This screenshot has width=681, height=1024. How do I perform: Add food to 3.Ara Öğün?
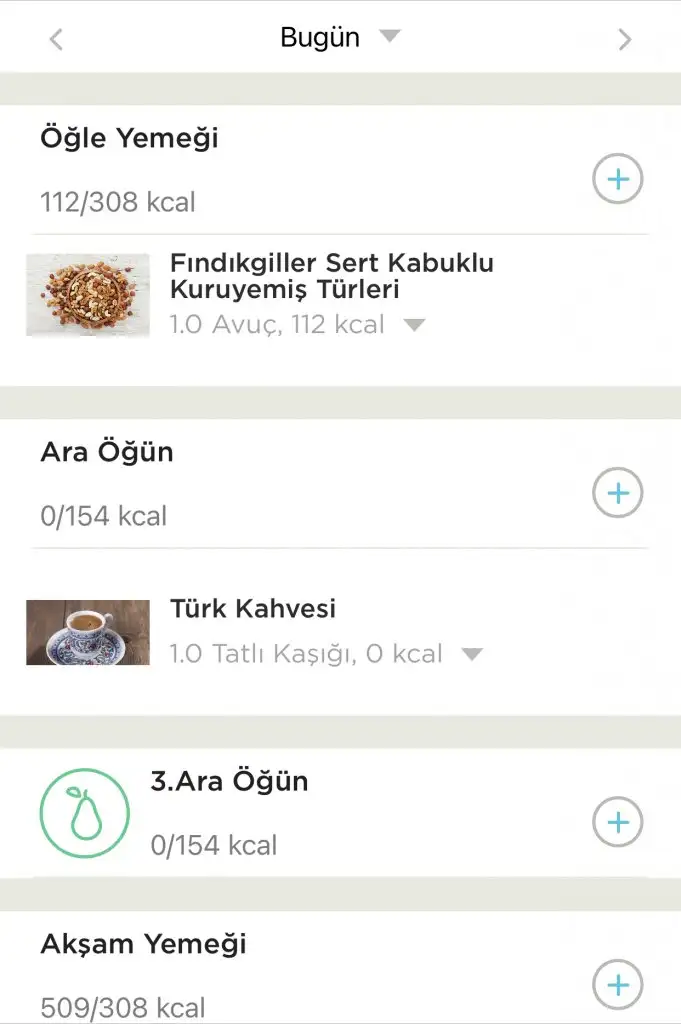617,822
